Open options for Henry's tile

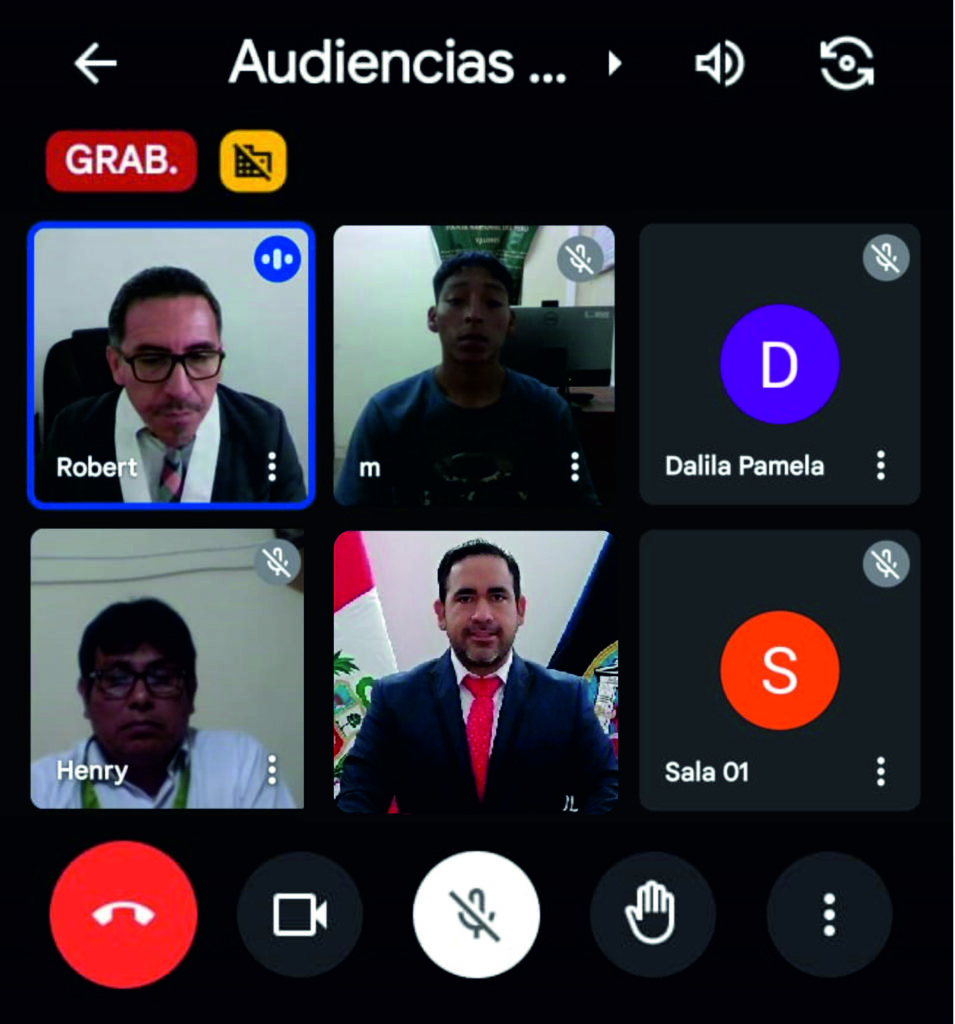tap(271, 770)
